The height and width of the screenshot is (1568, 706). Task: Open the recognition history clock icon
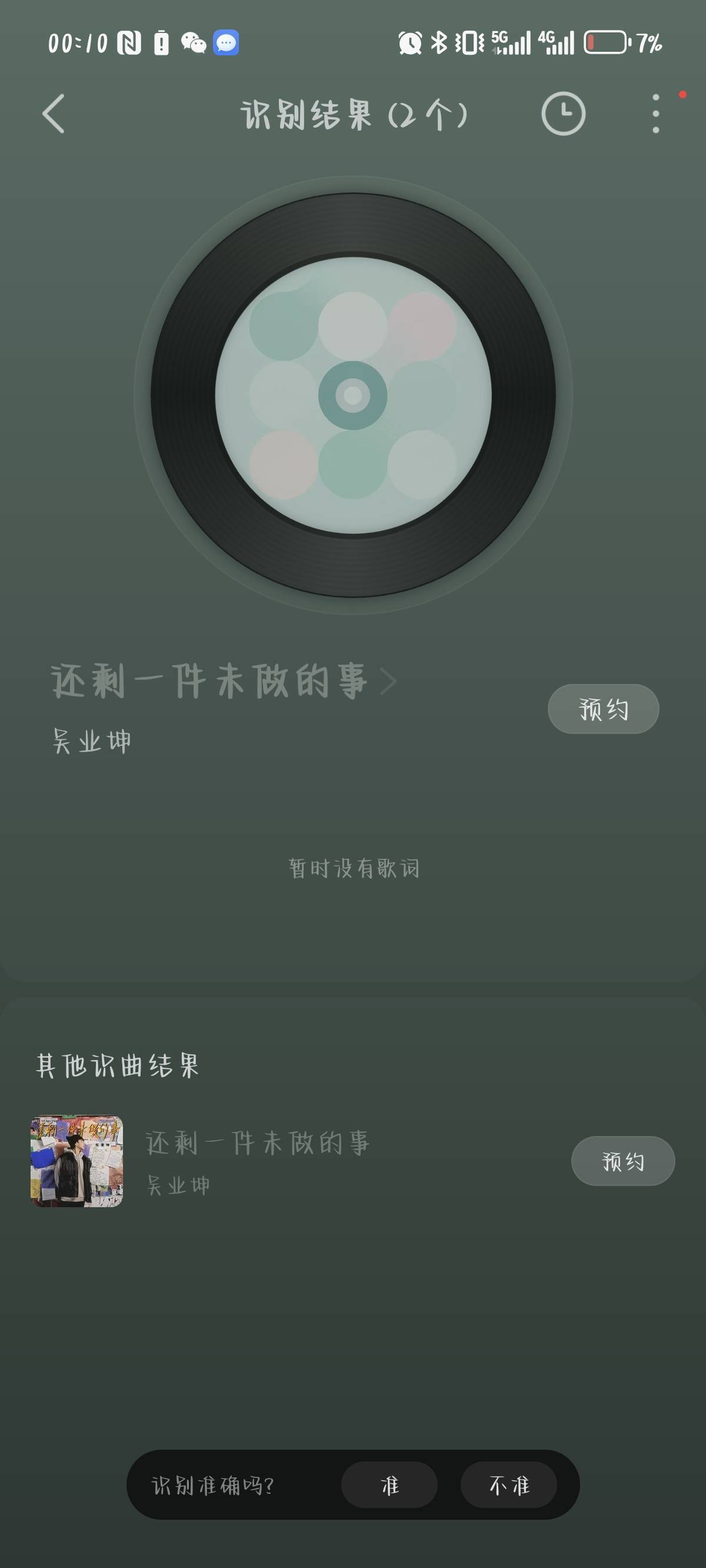[x=563, y=114]
